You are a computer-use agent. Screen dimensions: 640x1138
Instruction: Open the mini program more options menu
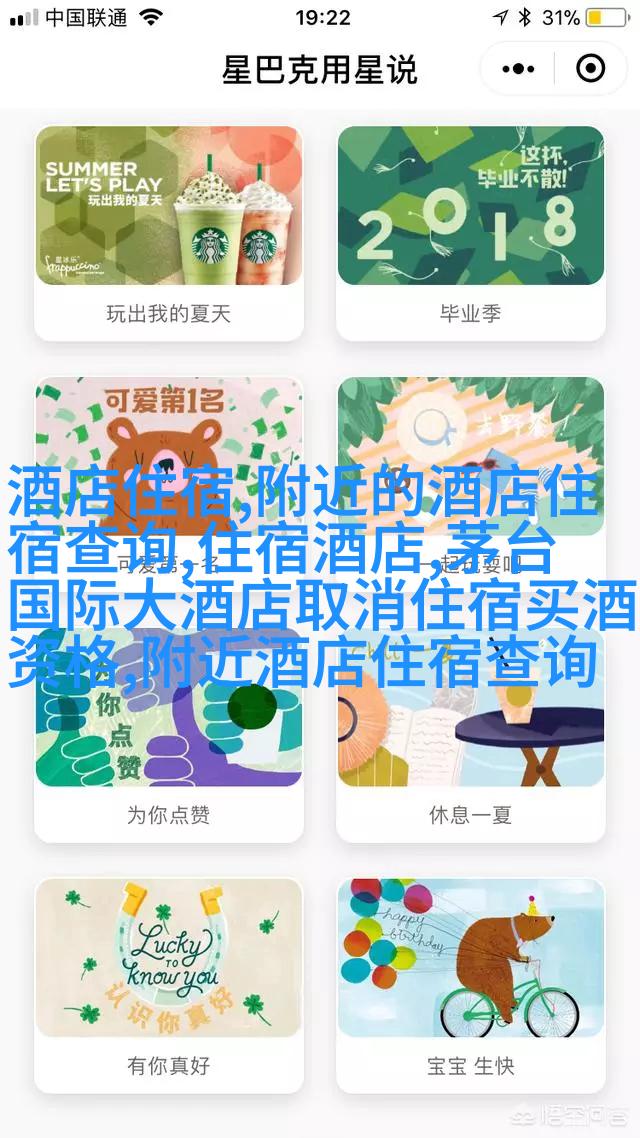click(518, 69)
